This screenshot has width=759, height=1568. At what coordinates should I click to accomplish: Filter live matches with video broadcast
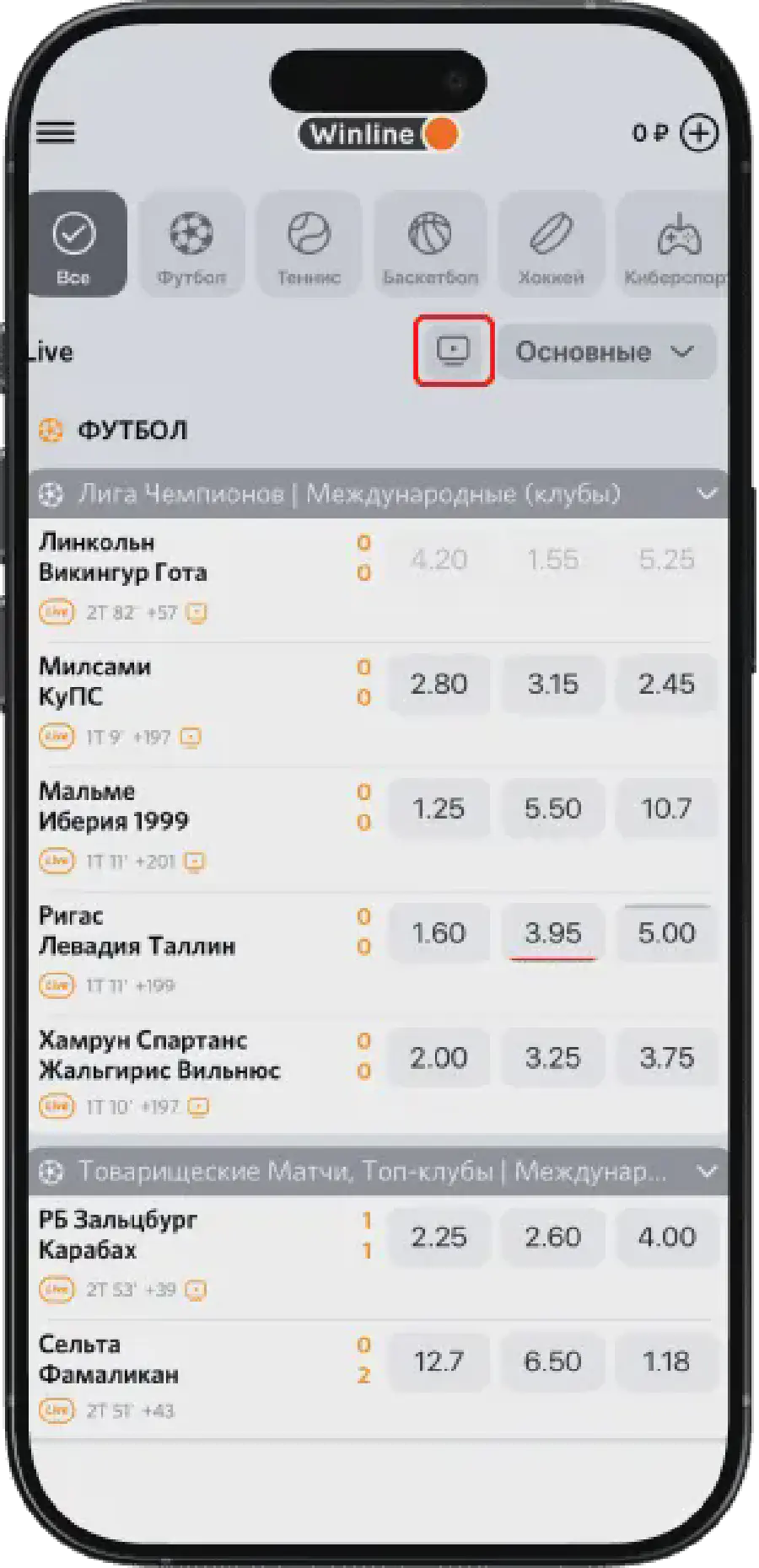coord(453,351)
